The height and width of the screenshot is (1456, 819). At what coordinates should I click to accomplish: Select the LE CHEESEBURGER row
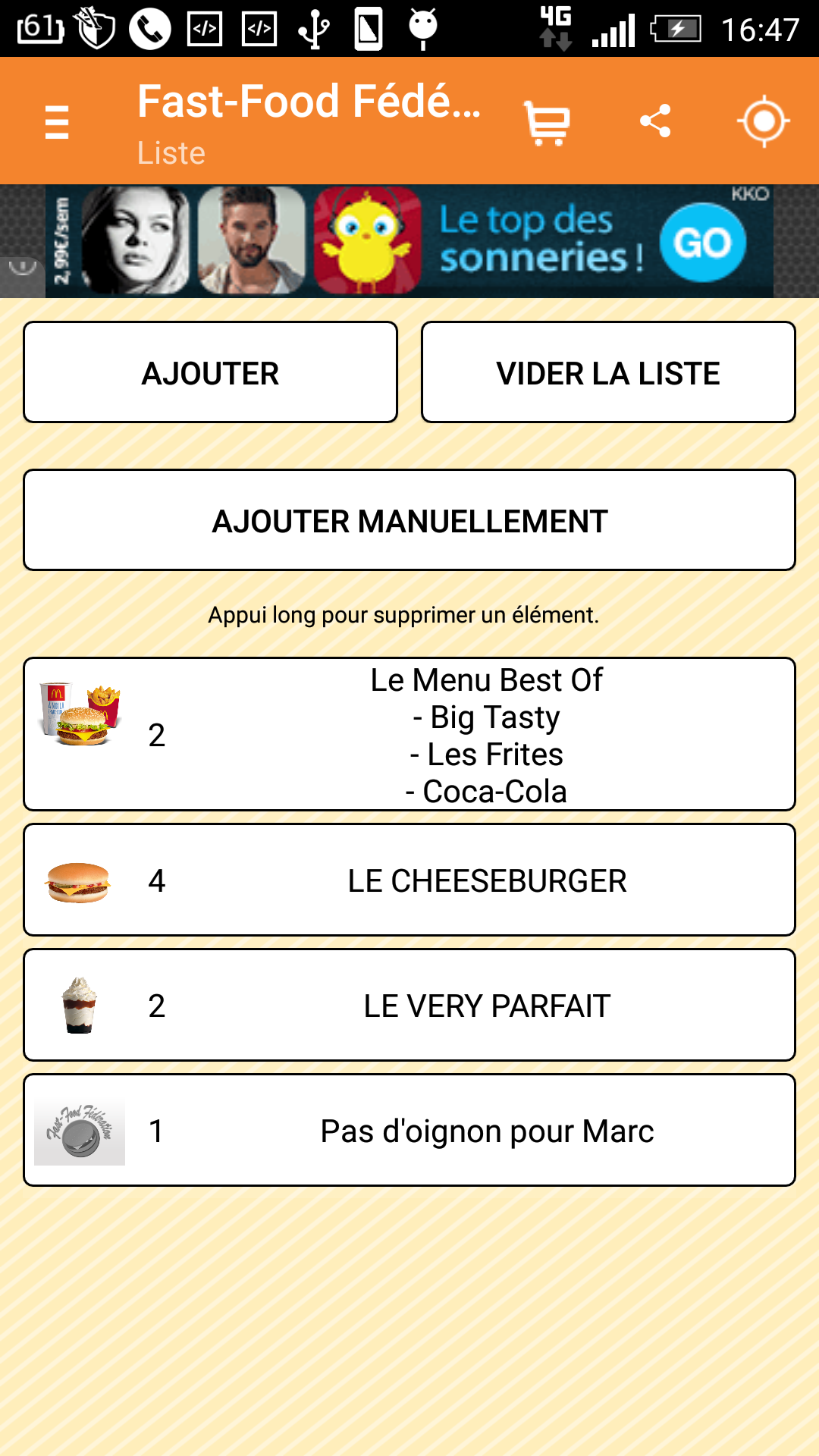click(x=409, y=880)
